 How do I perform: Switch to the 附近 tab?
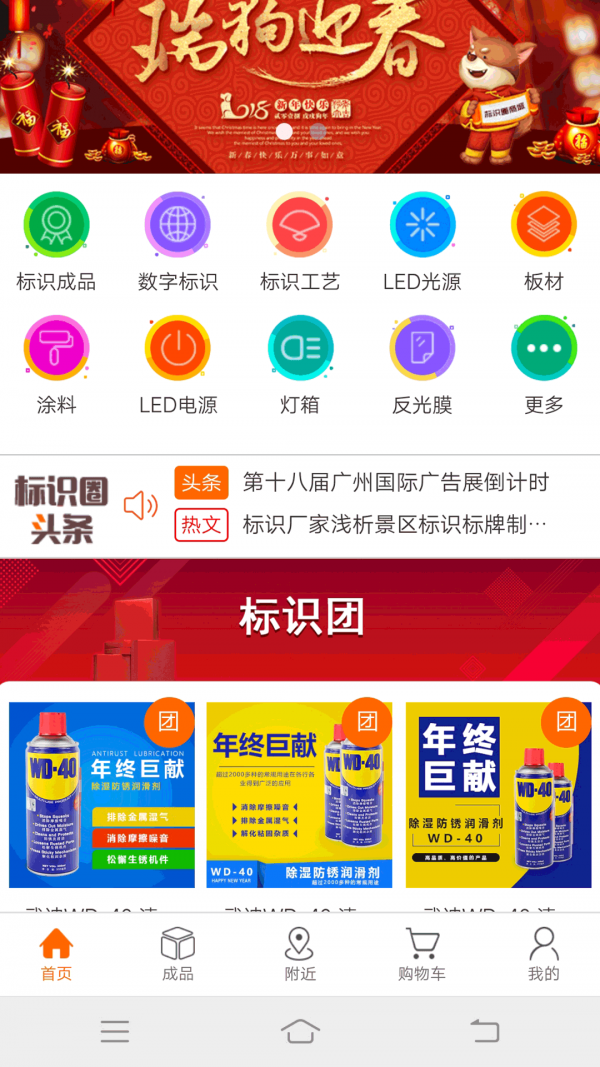click(x=300, y=954)
